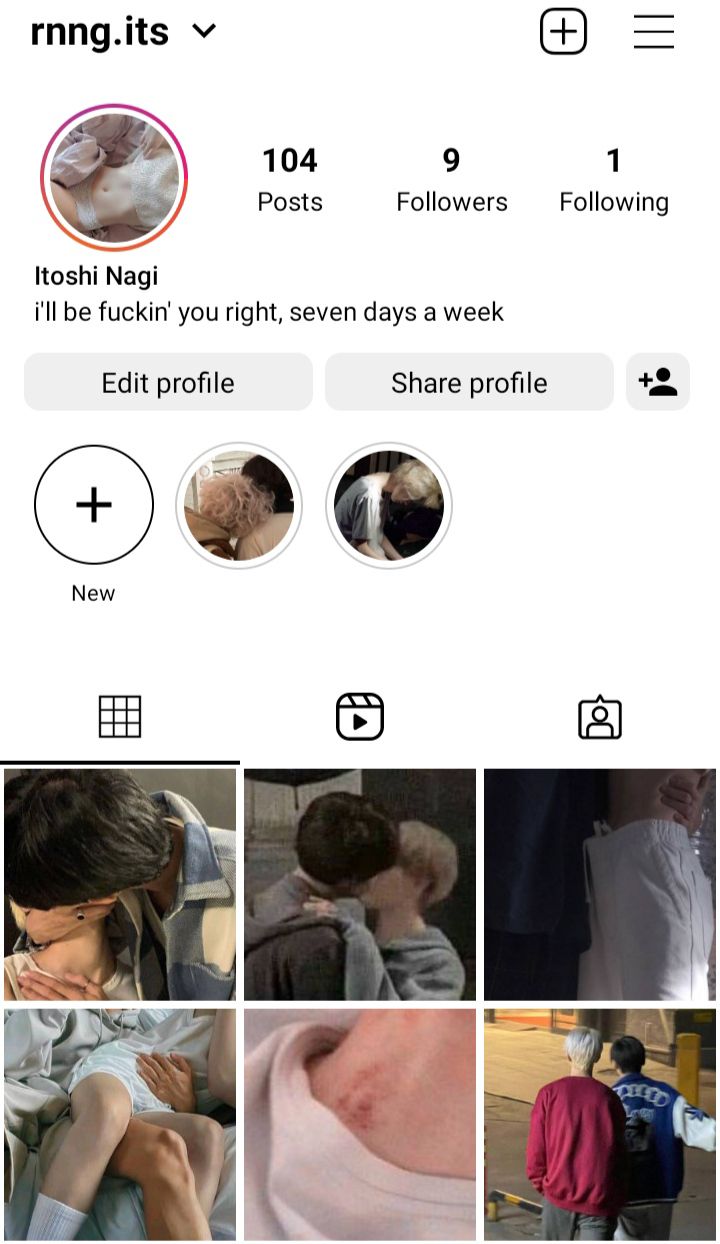Open the post showing white drawstring shorts

600,884
